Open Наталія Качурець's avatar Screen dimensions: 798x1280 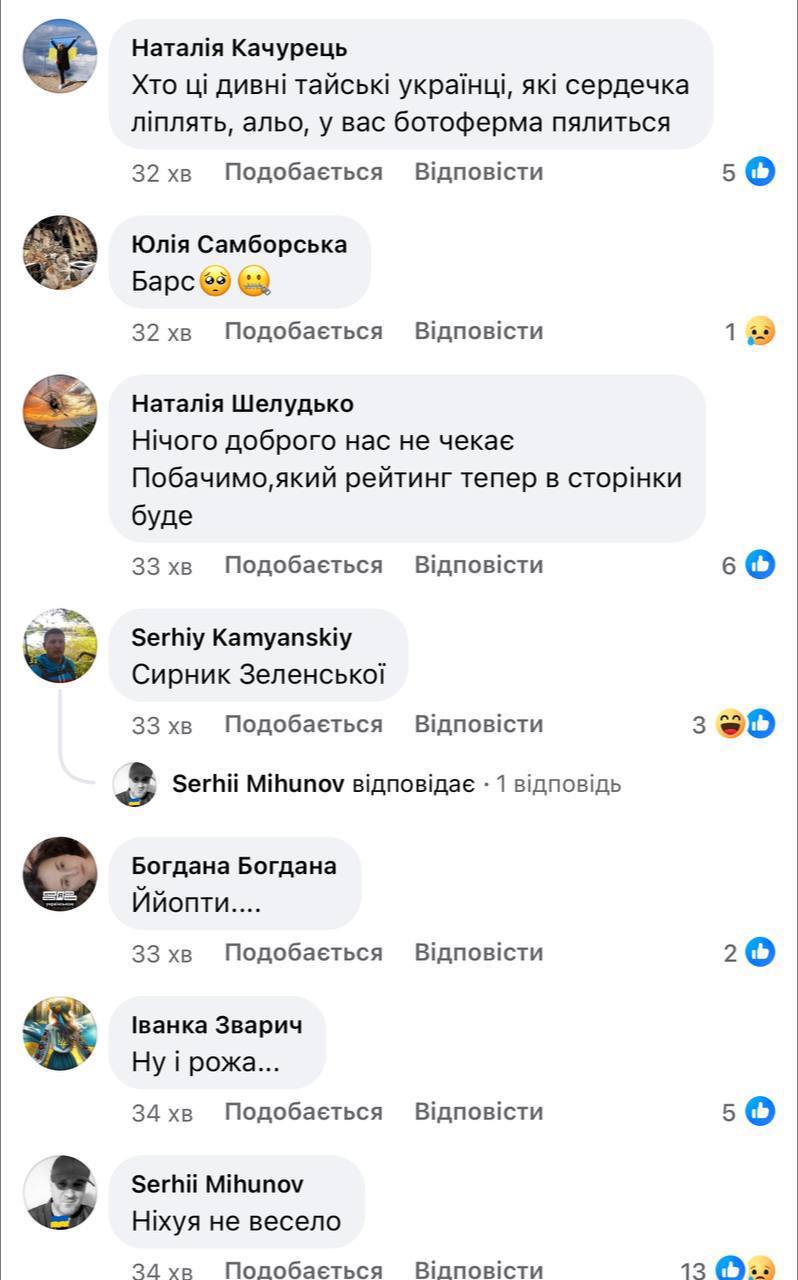pos(60,56)
